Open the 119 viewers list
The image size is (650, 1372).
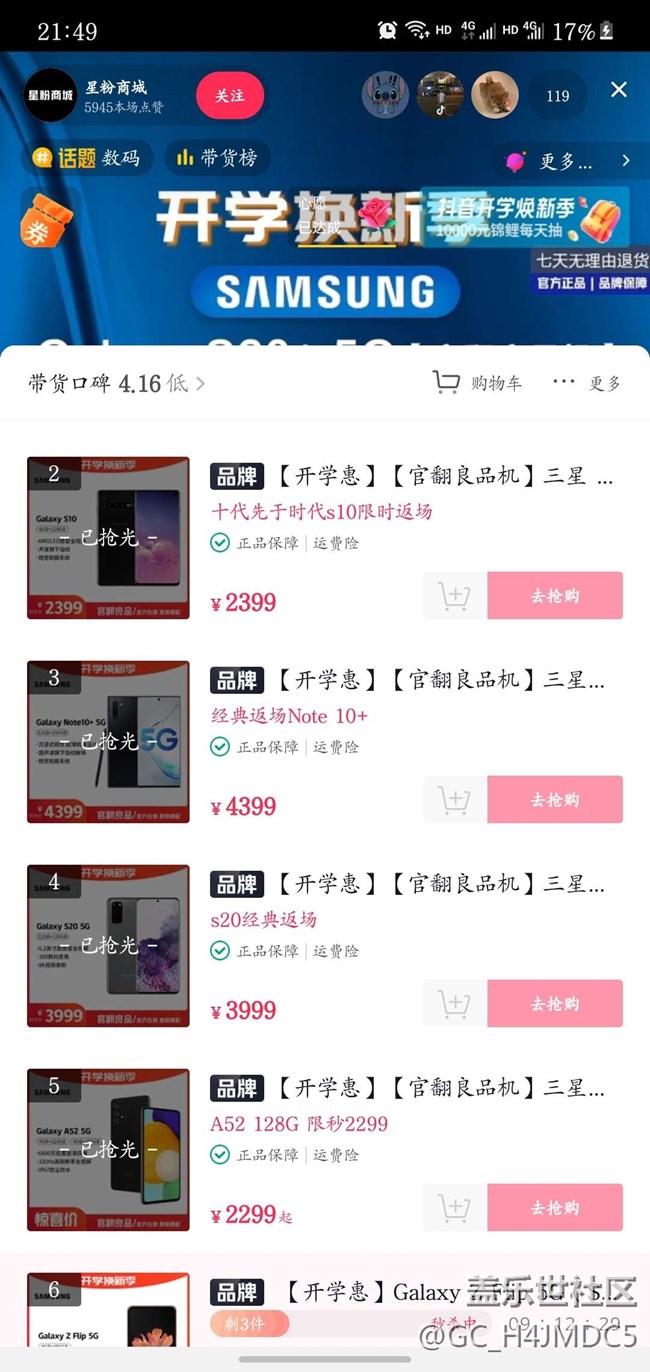557,96
